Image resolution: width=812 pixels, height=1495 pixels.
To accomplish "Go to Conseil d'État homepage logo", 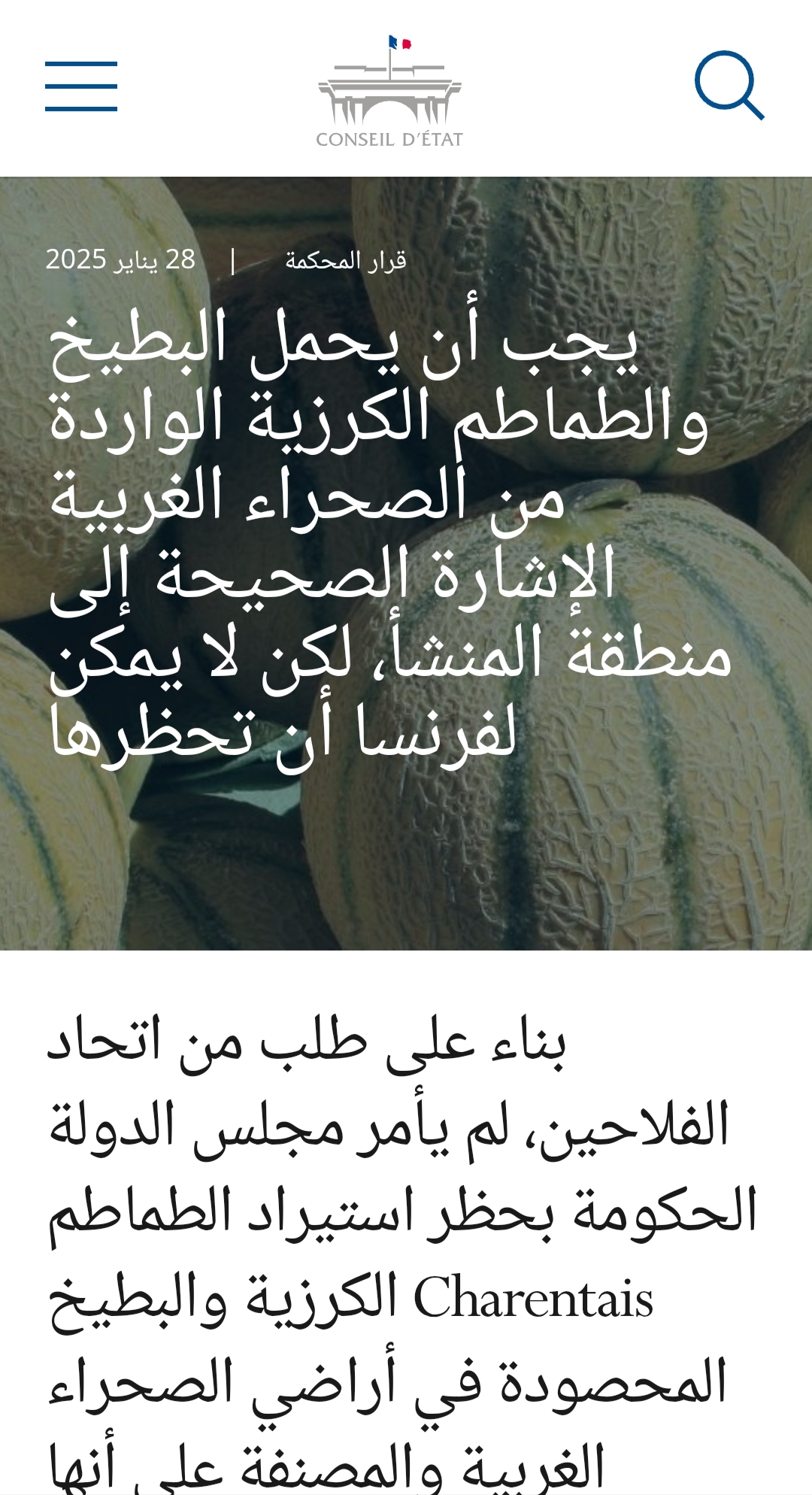I will [389, 91].
